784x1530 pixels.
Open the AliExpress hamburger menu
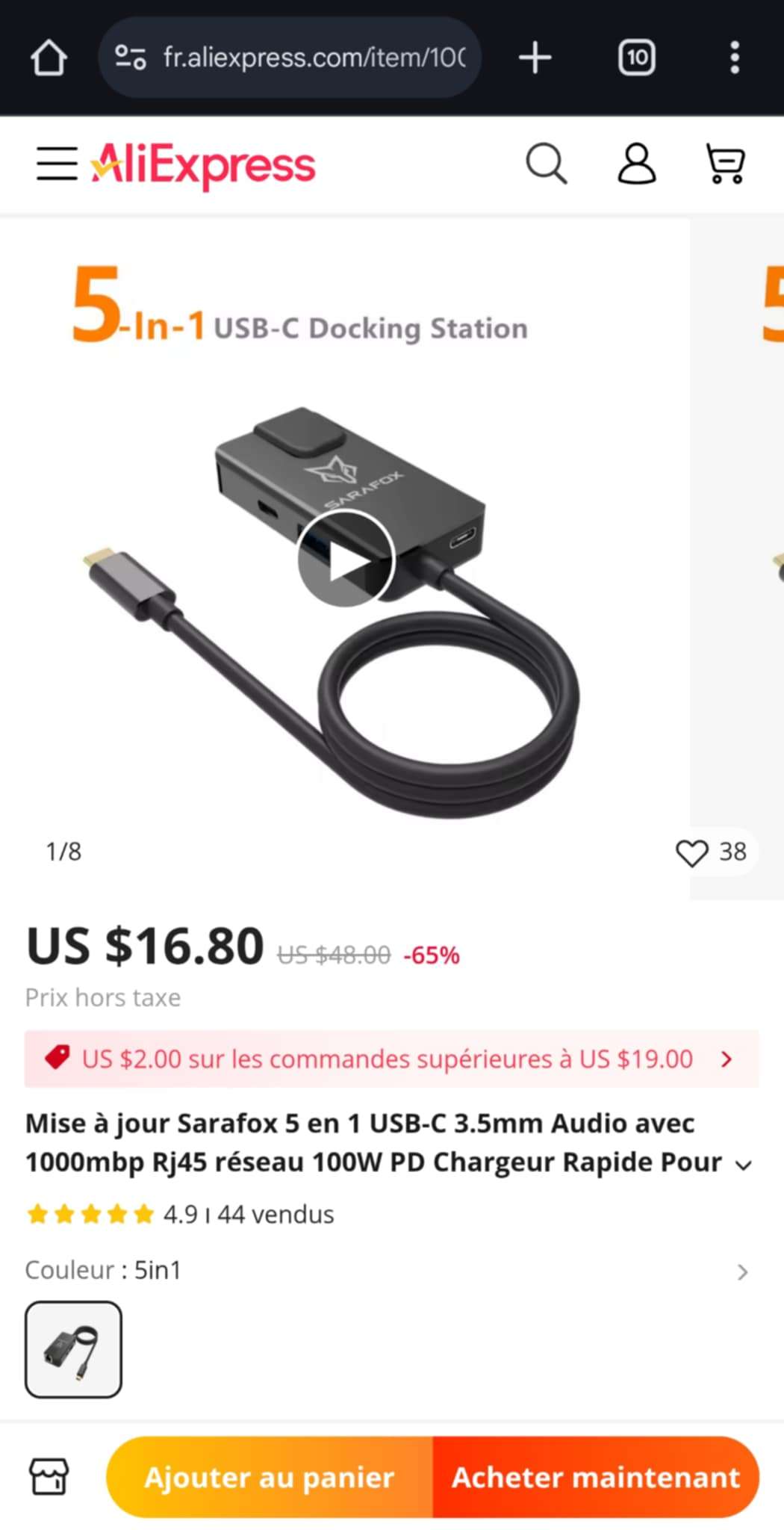click(57, 164)
